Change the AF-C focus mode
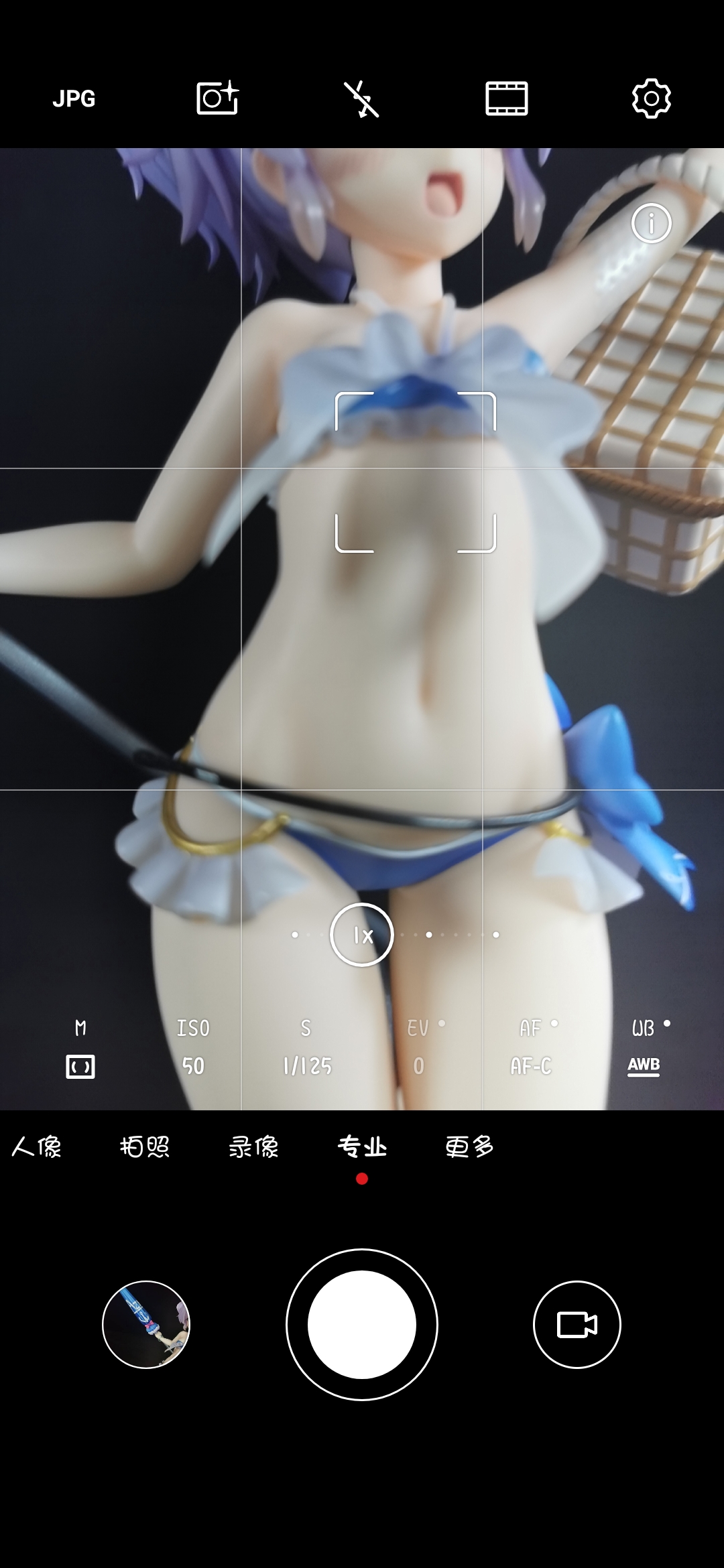This screenshot has height=1568, width=724. (532, 1047)
